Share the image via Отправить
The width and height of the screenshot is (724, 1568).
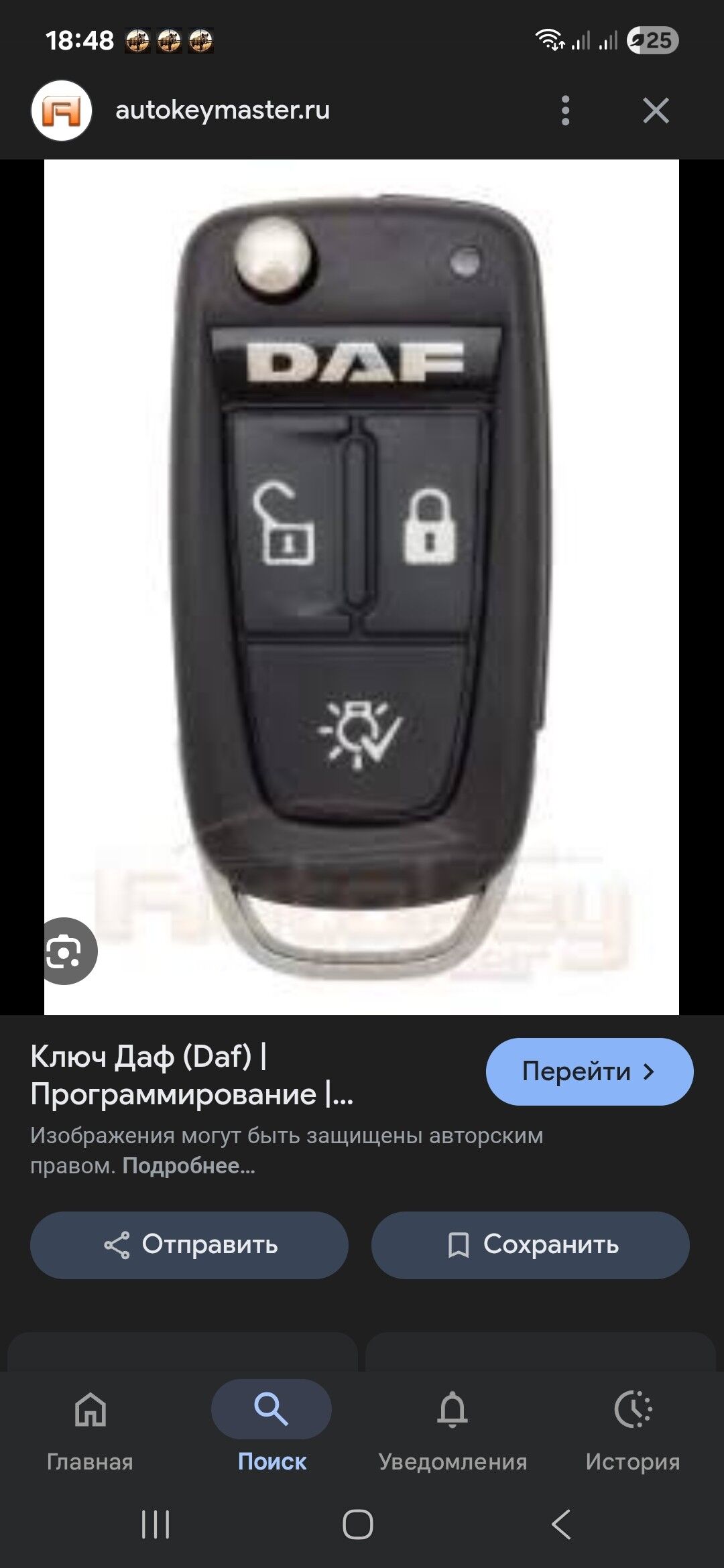[189, 1244]
